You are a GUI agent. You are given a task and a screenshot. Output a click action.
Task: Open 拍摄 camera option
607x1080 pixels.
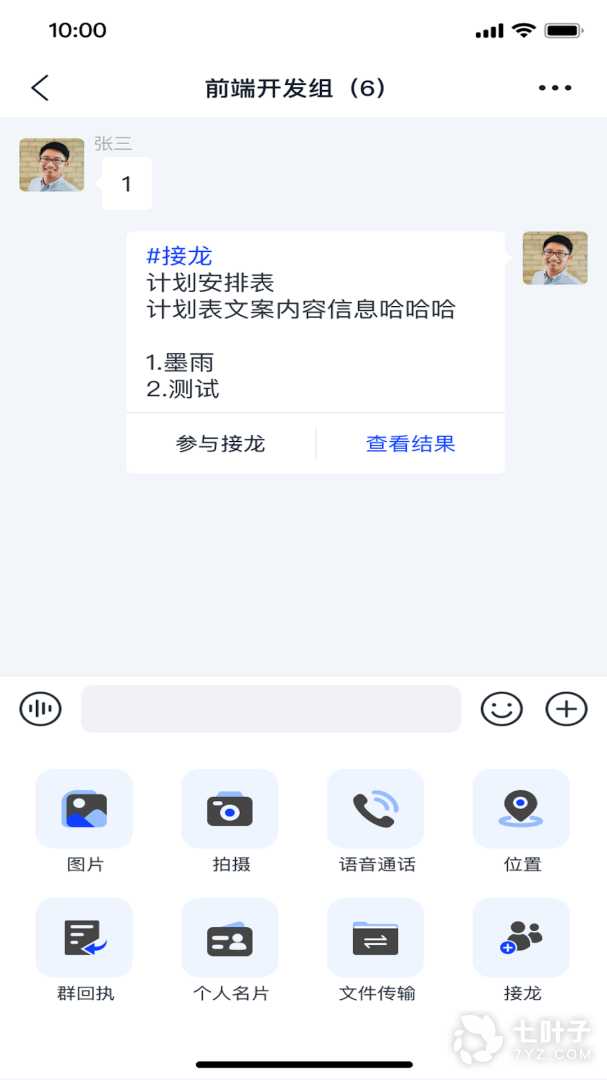pos(230,809)
